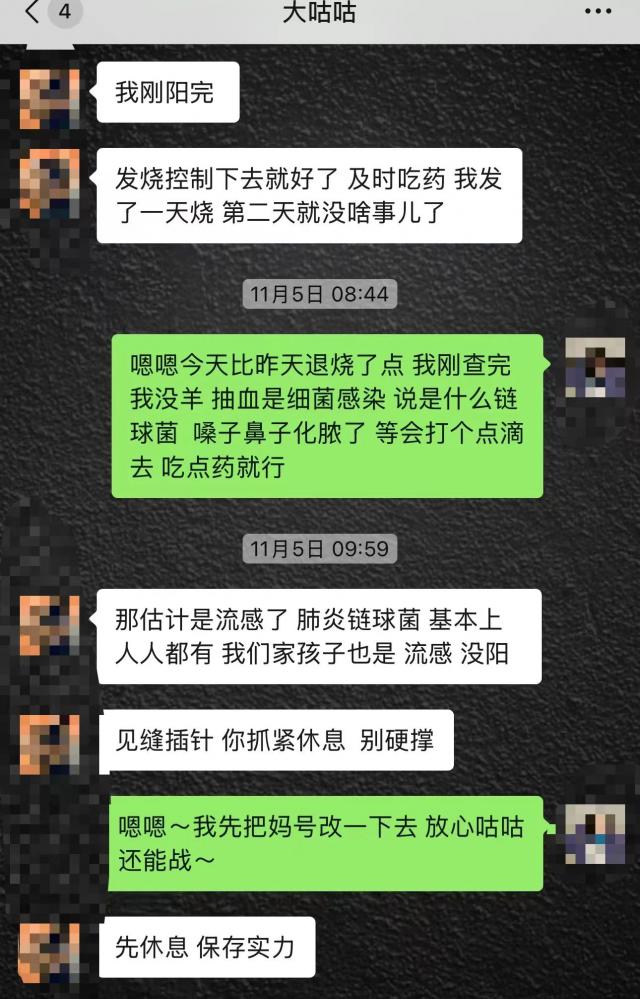Go back to the chat list
The width and height of the screenshot is (640, 999).
tap(34, 13)
